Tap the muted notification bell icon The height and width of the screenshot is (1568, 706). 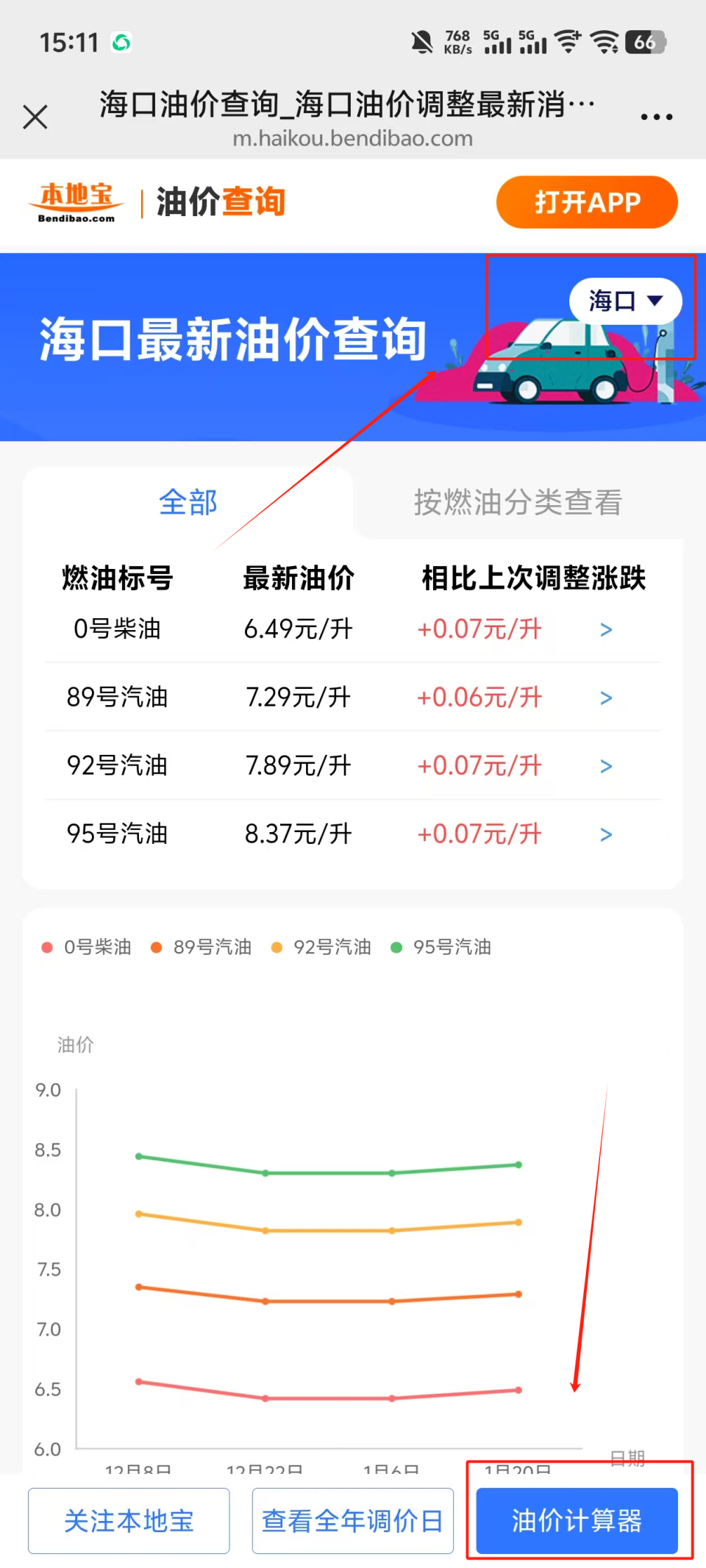pyautogui.click(x=421, y=42)
